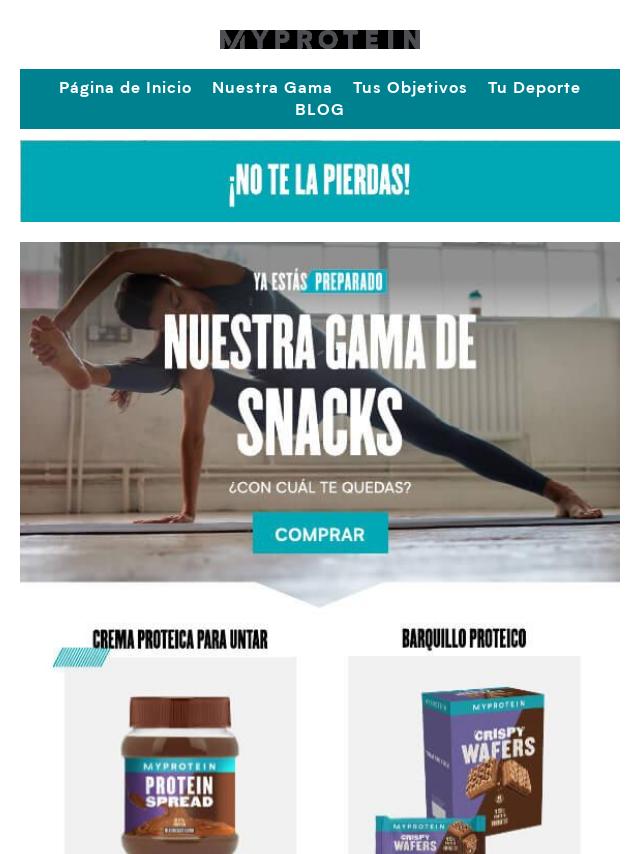Open the Página de Inicio link
Image resolution: width=640 pixels, height=854 pixels.
[125, 88]
